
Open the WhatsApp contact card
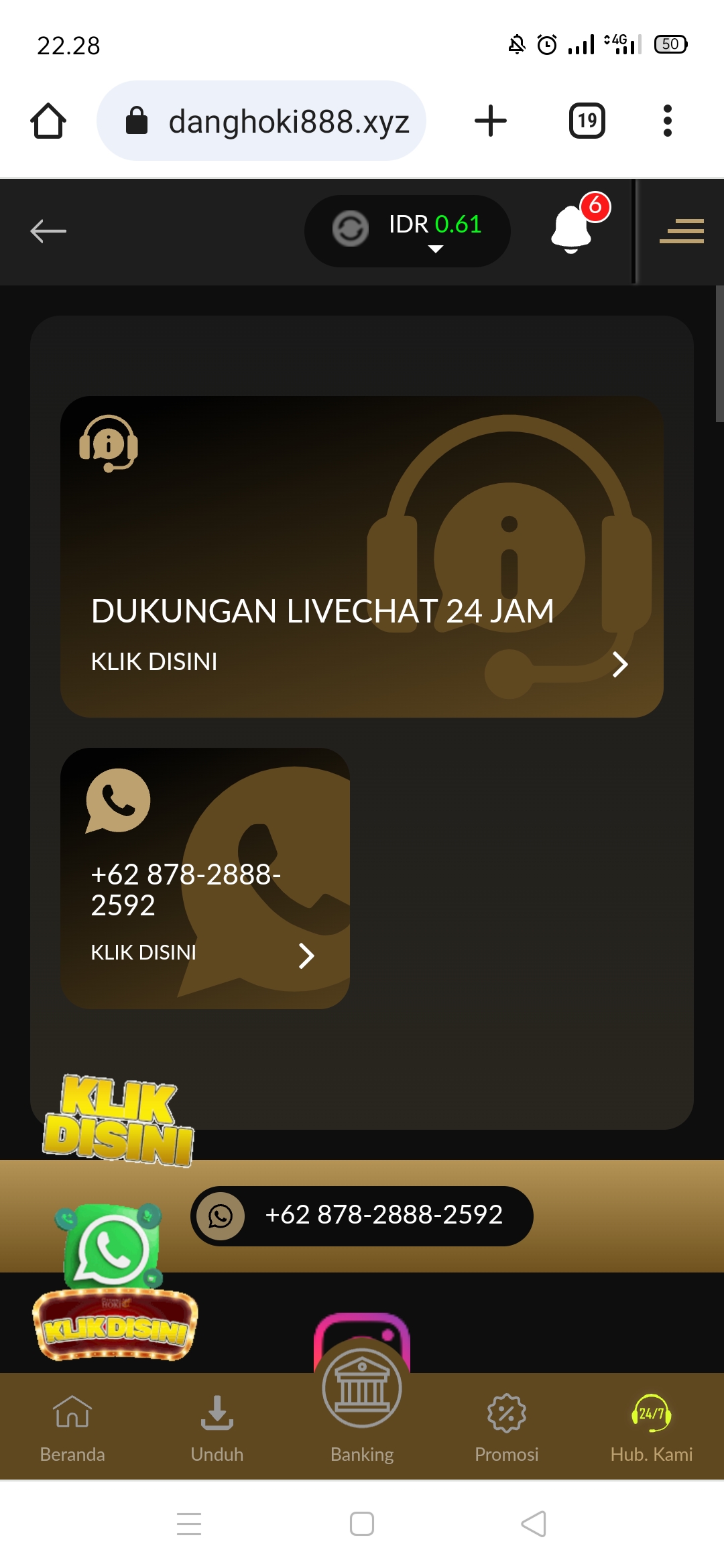point(205,878)
